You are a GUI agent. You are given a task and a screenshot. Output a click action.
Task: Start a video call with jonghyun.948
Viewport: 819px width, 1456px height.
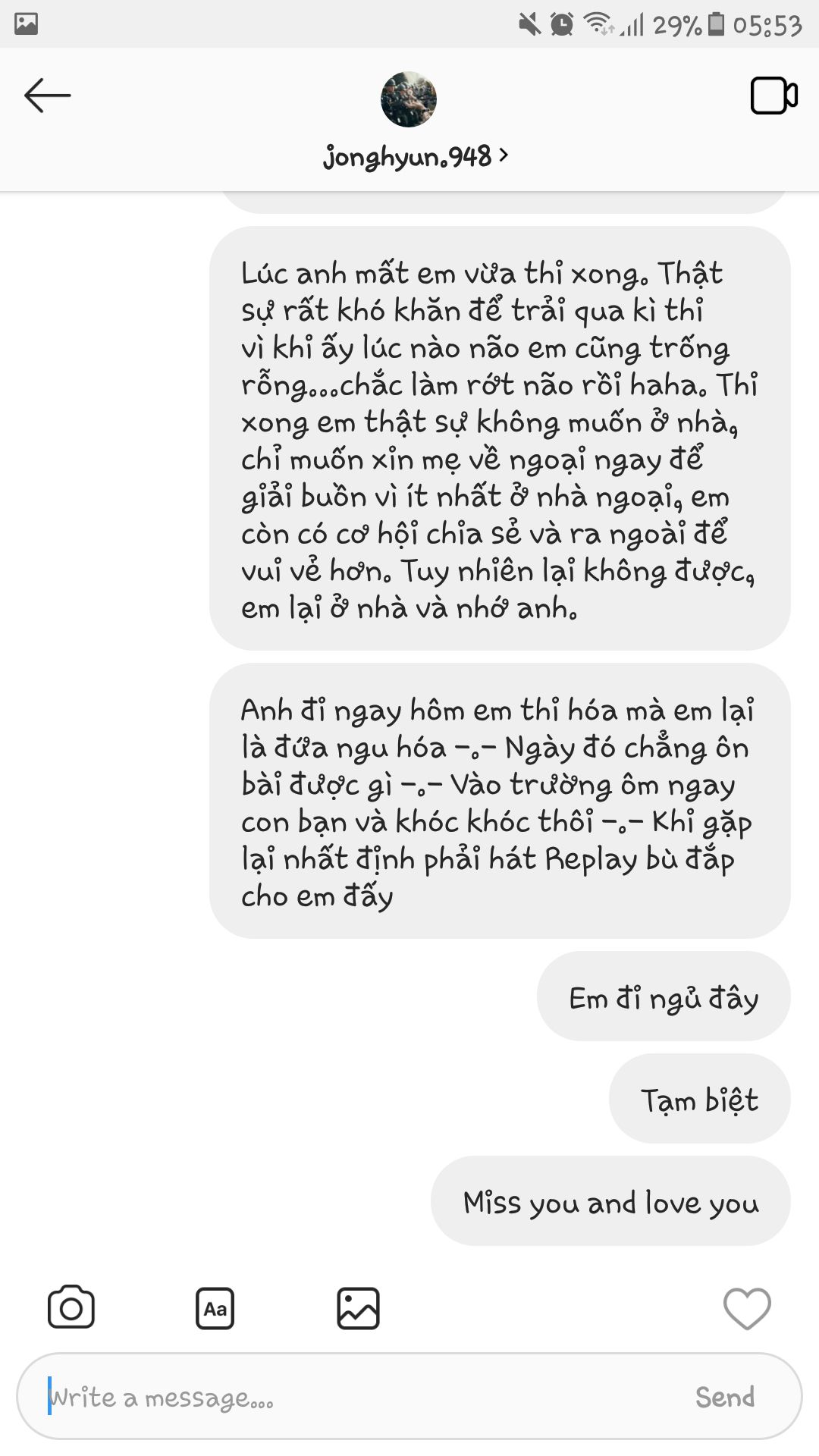773,96
